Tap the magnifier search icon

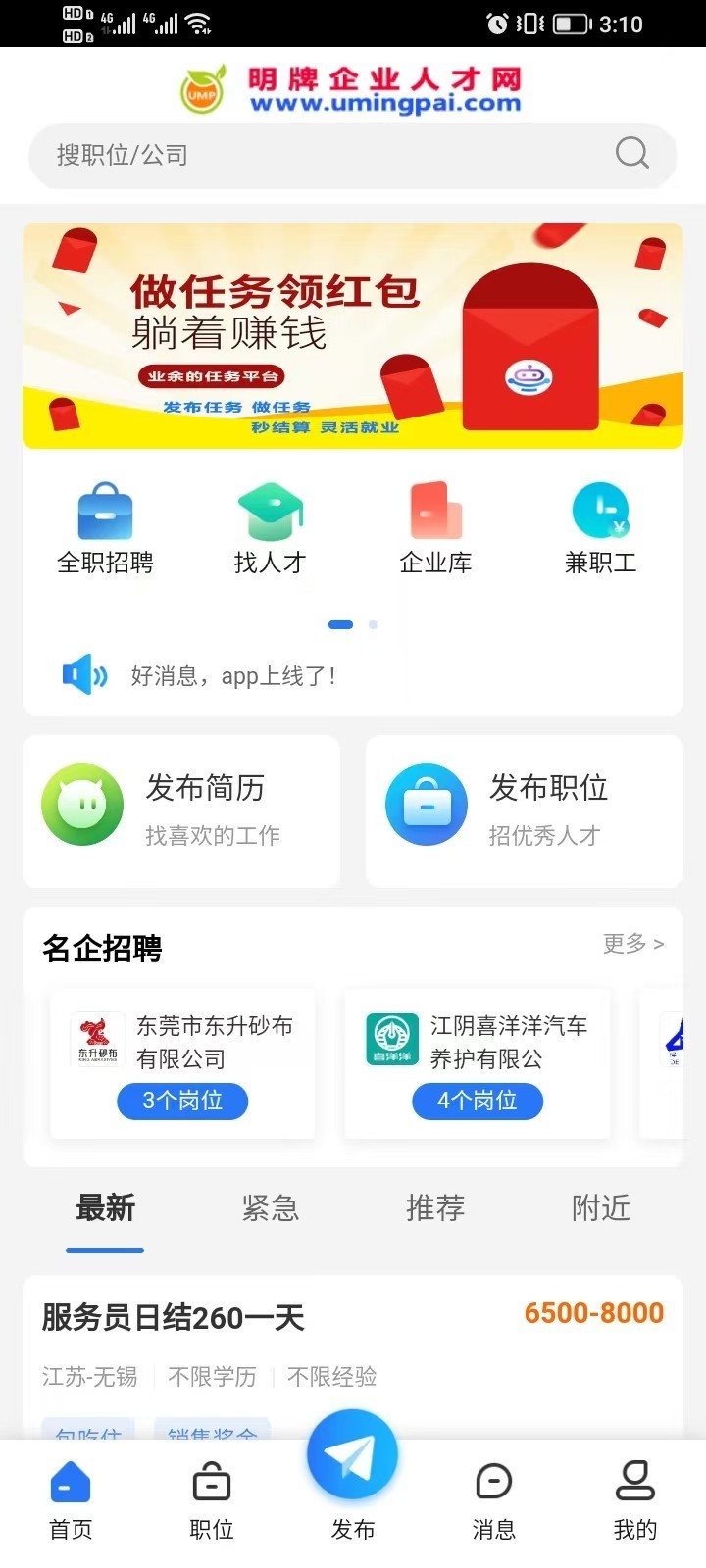[x=632, y=153]
